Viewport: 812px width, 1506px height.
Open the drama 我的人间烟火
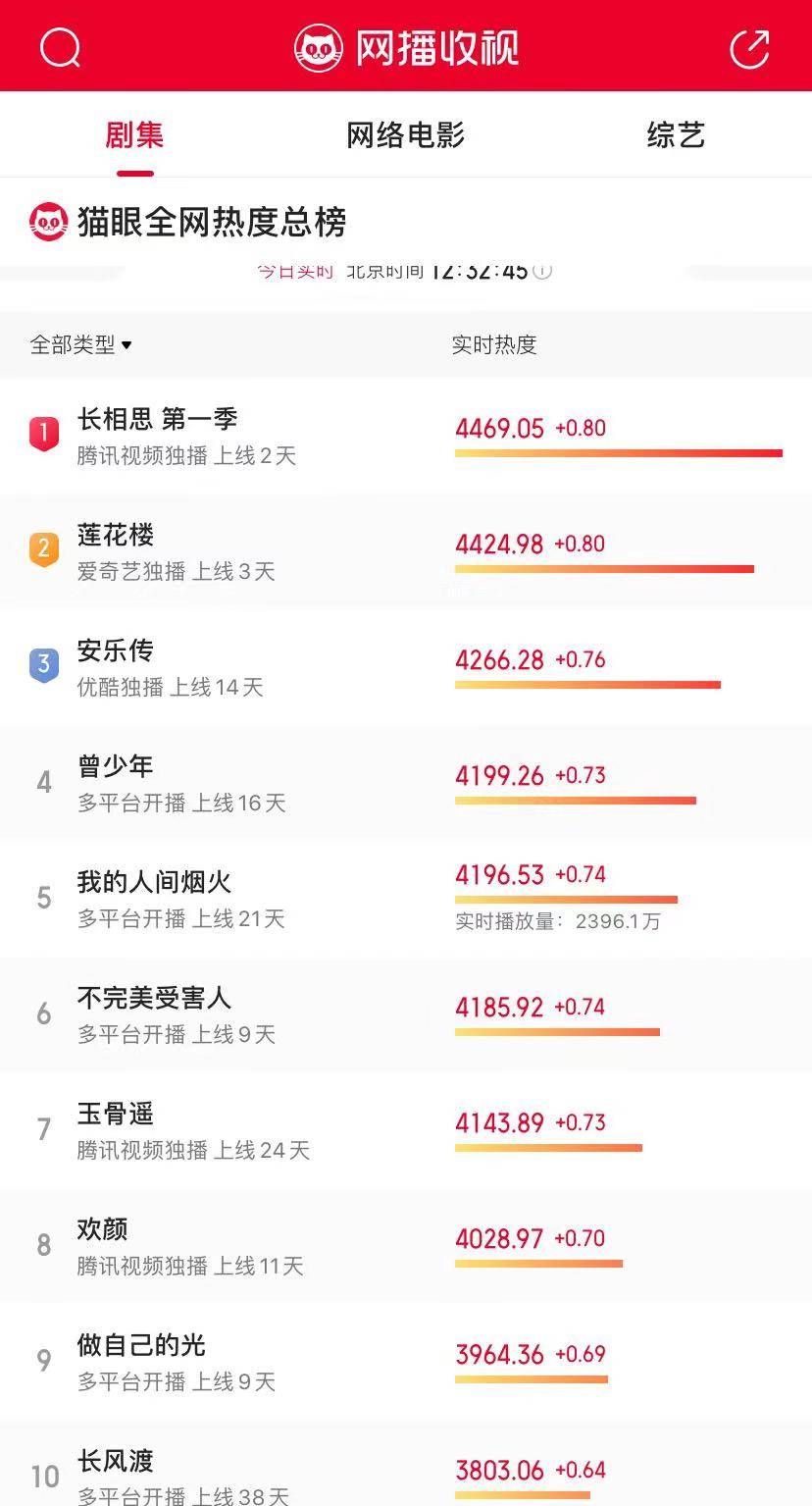click(157, 882)
